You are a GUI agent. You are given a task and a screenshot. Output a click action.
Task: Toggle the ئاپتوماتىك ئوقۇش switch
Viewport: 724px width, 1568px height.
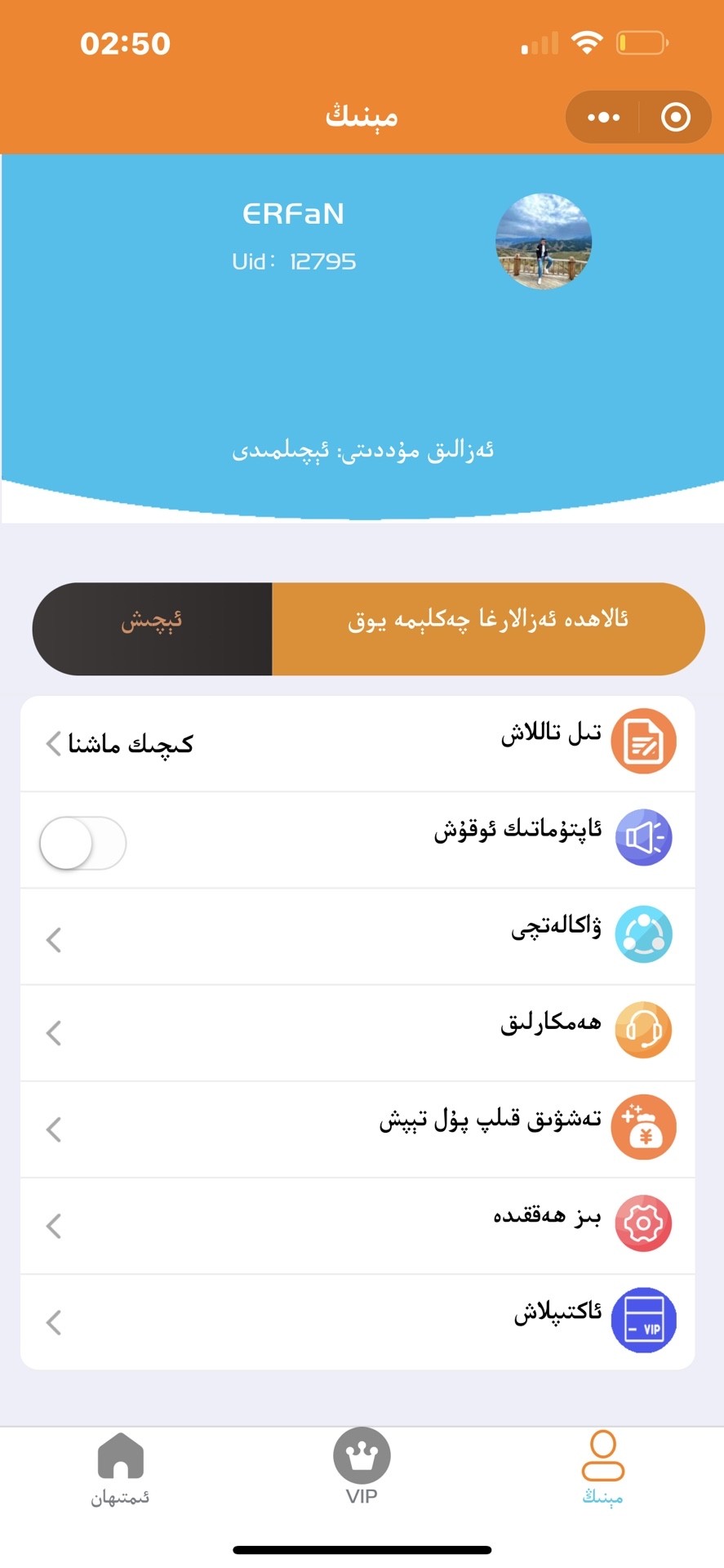(82, 842)
